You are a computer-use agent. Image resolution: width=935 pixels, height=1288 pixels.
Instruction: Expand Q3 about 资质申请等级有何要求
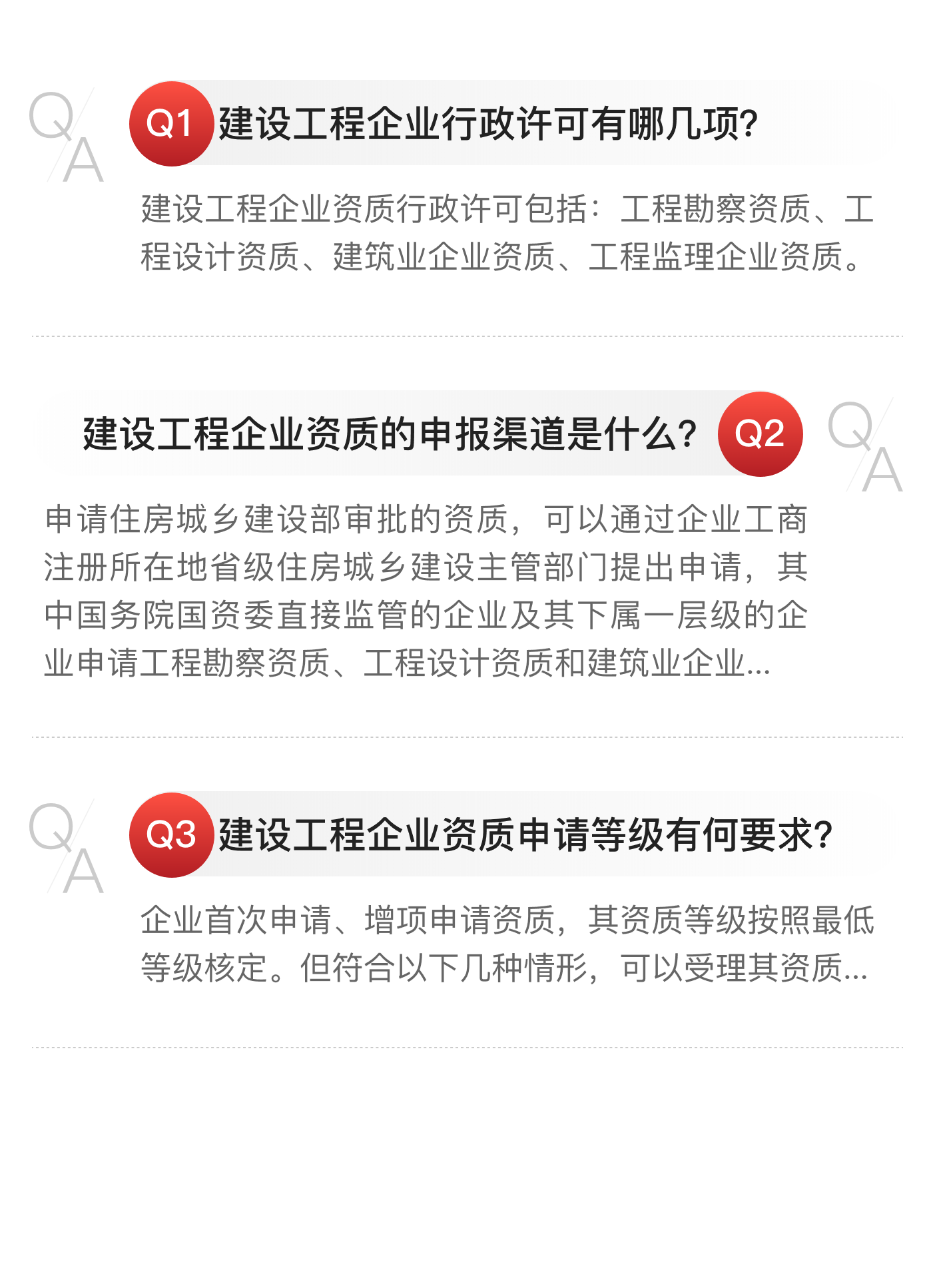[x=525, y=835]
